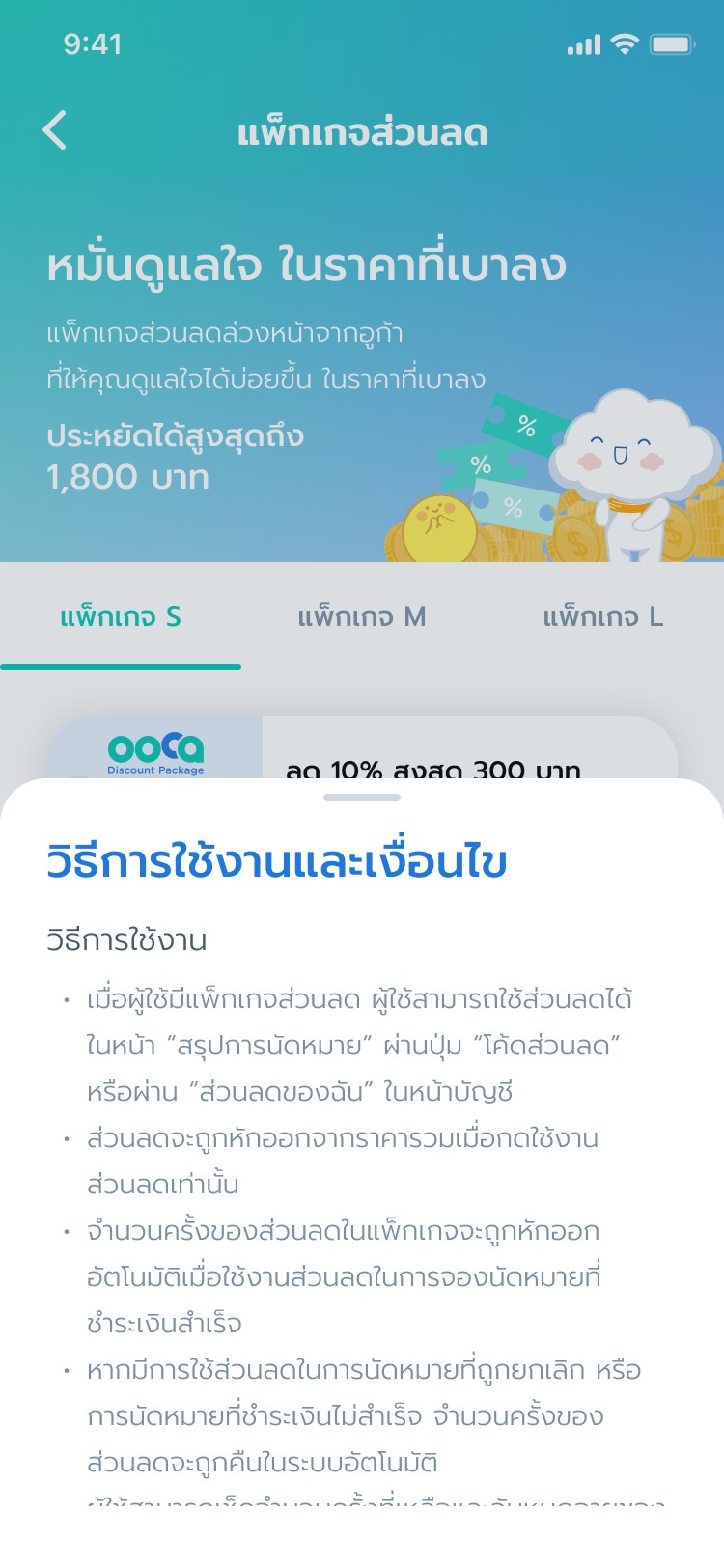
Task: Switch to the แพ็กเกจ L tab
Action: click(603, 617)
